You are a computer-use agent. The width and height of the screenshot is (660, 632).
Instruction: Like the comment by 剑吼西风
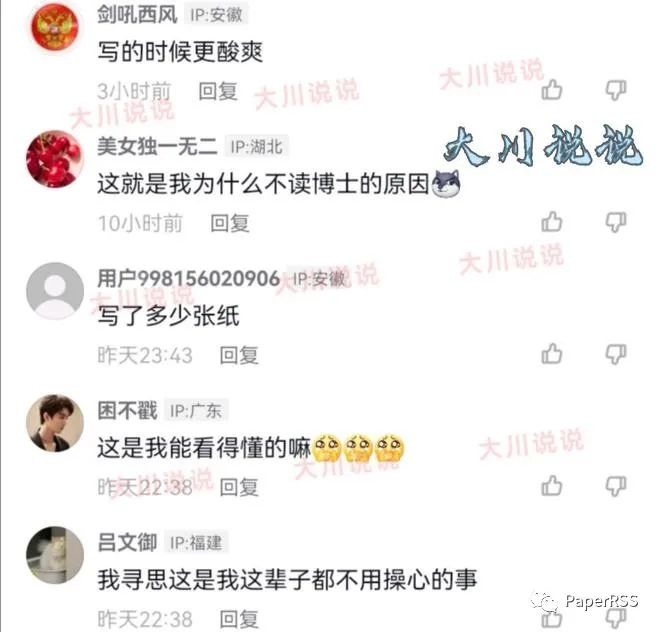[552, 91]
